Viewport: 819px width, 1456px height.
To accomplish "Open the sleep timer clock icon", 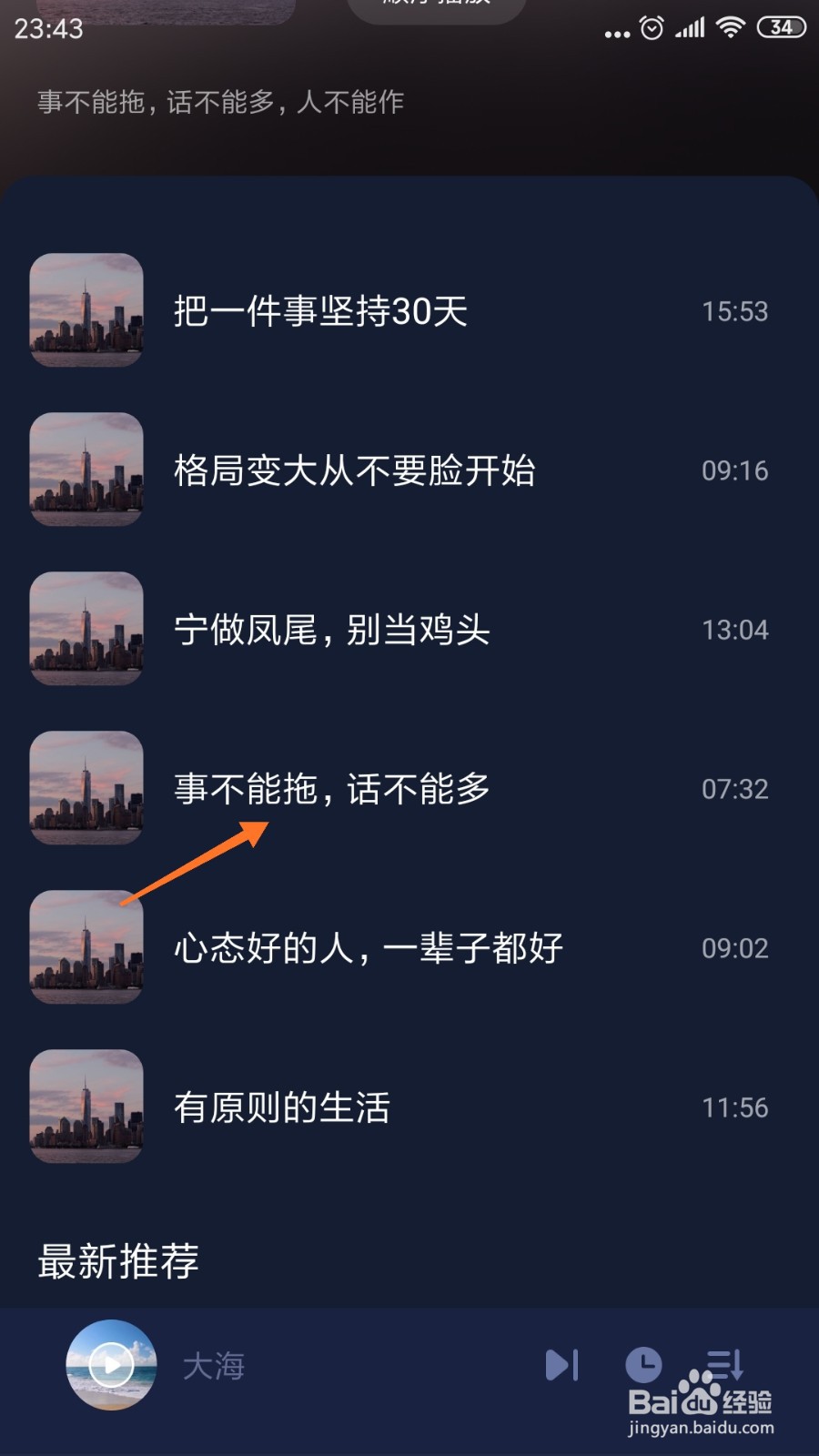I will 645,1365.
